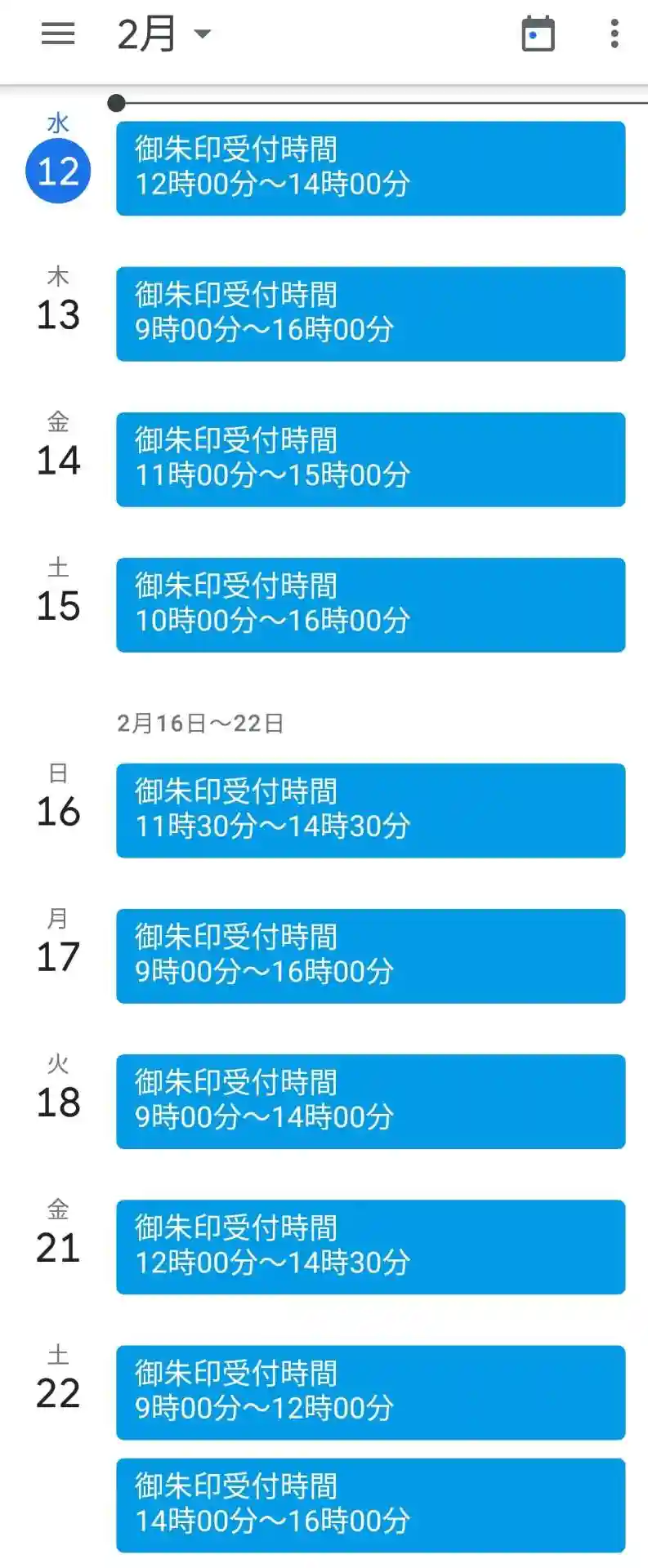Open the hamburger navigation drawer
The image size is (648, 1568).
(58, 33)
